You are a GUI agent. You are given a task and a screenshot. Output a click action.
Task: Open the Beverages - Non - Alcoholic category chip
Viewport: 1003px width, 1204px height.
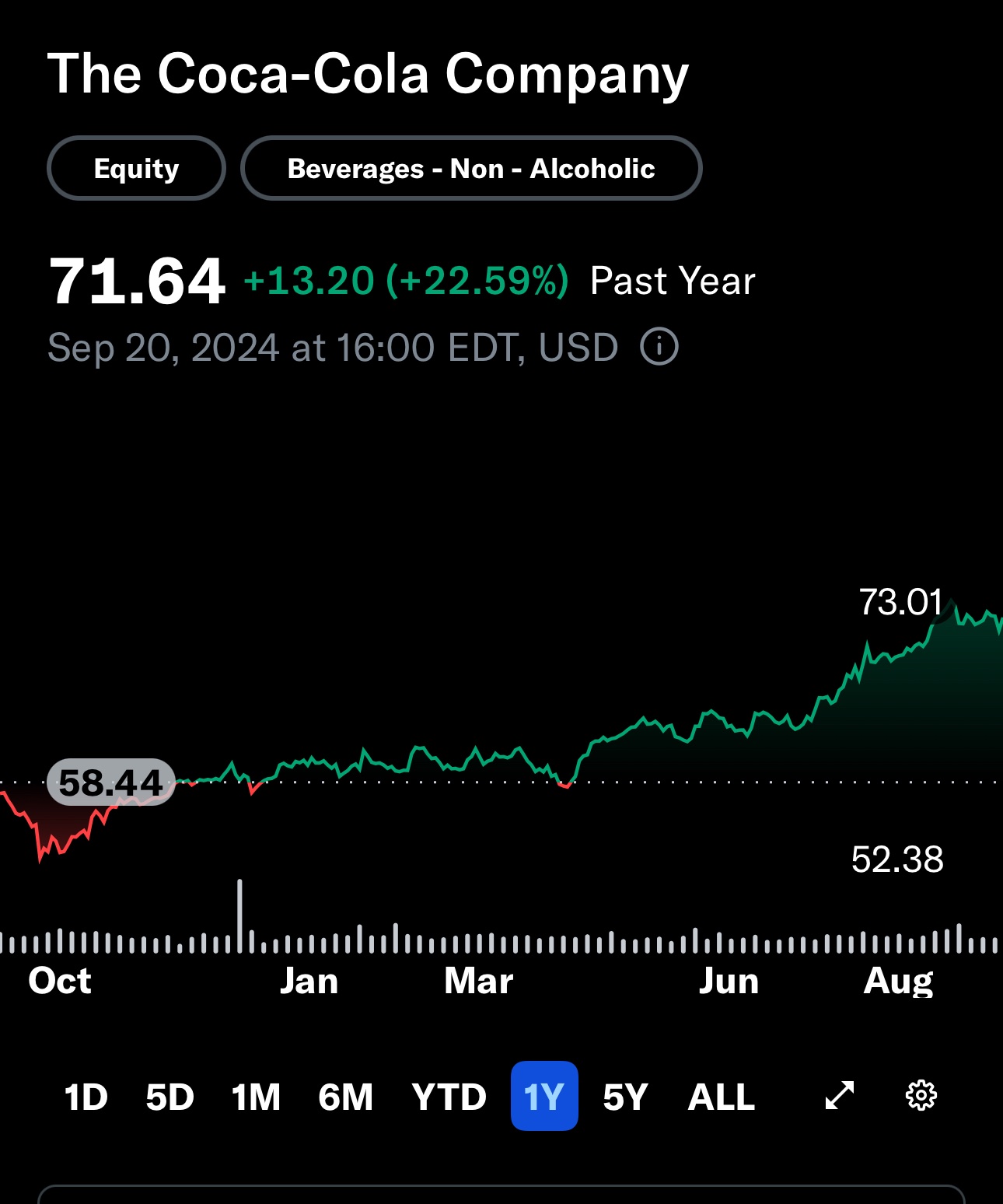(471, 168)
